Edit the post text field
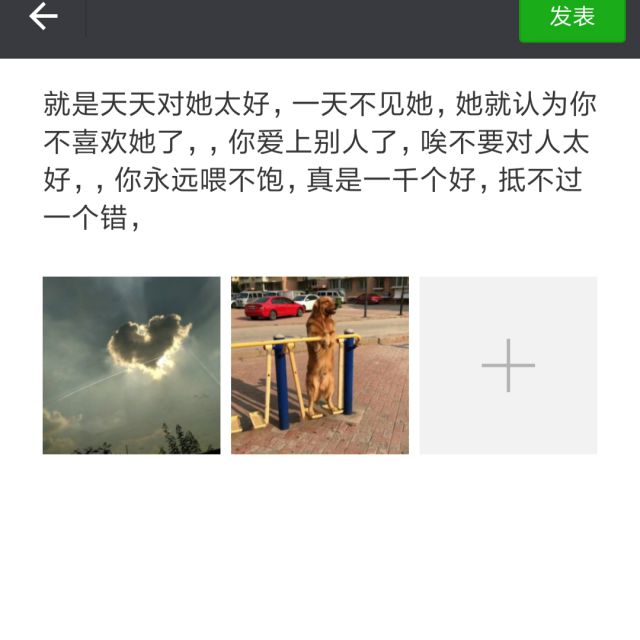 tap(318, 160)
